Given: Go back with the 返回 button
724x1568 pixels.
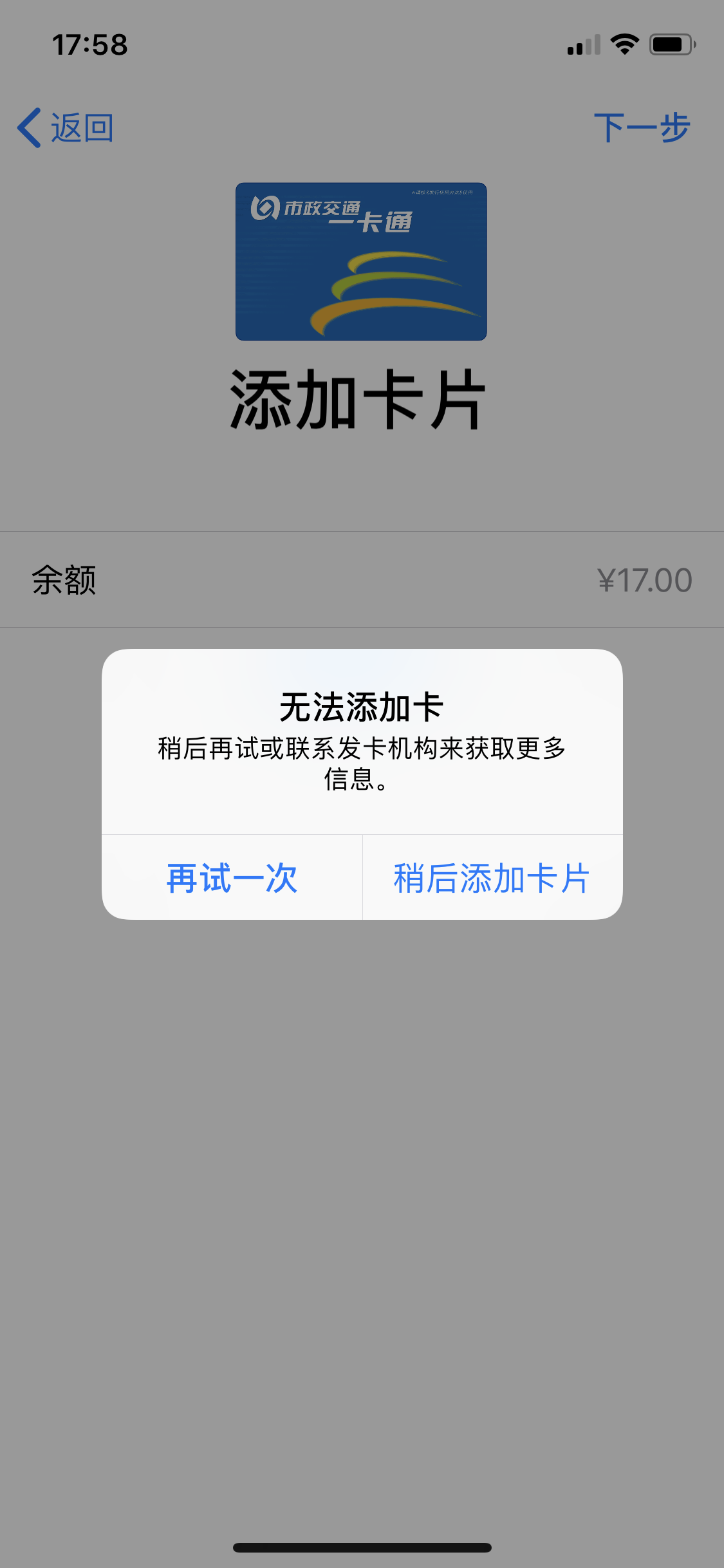Looking at the screenshot, I should click(x=66, y=127).
